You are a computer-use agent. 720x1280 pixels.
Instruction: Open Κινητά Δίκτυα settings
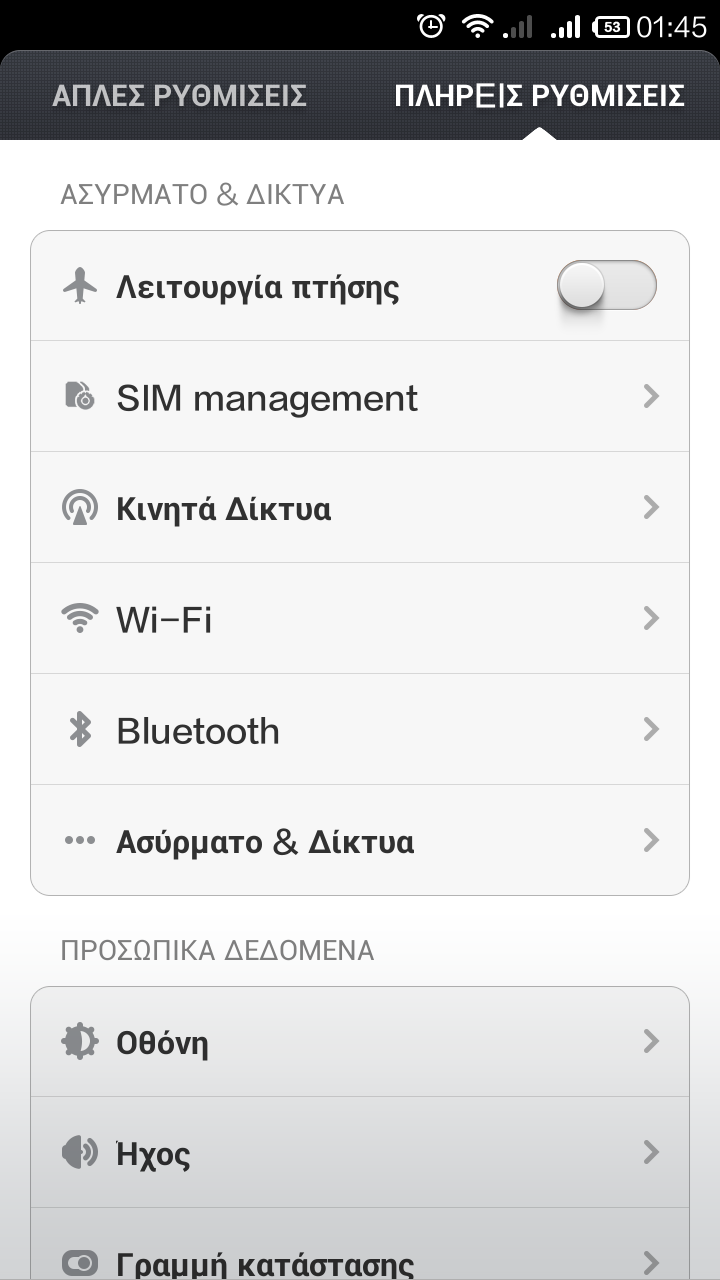pos(360,508)
